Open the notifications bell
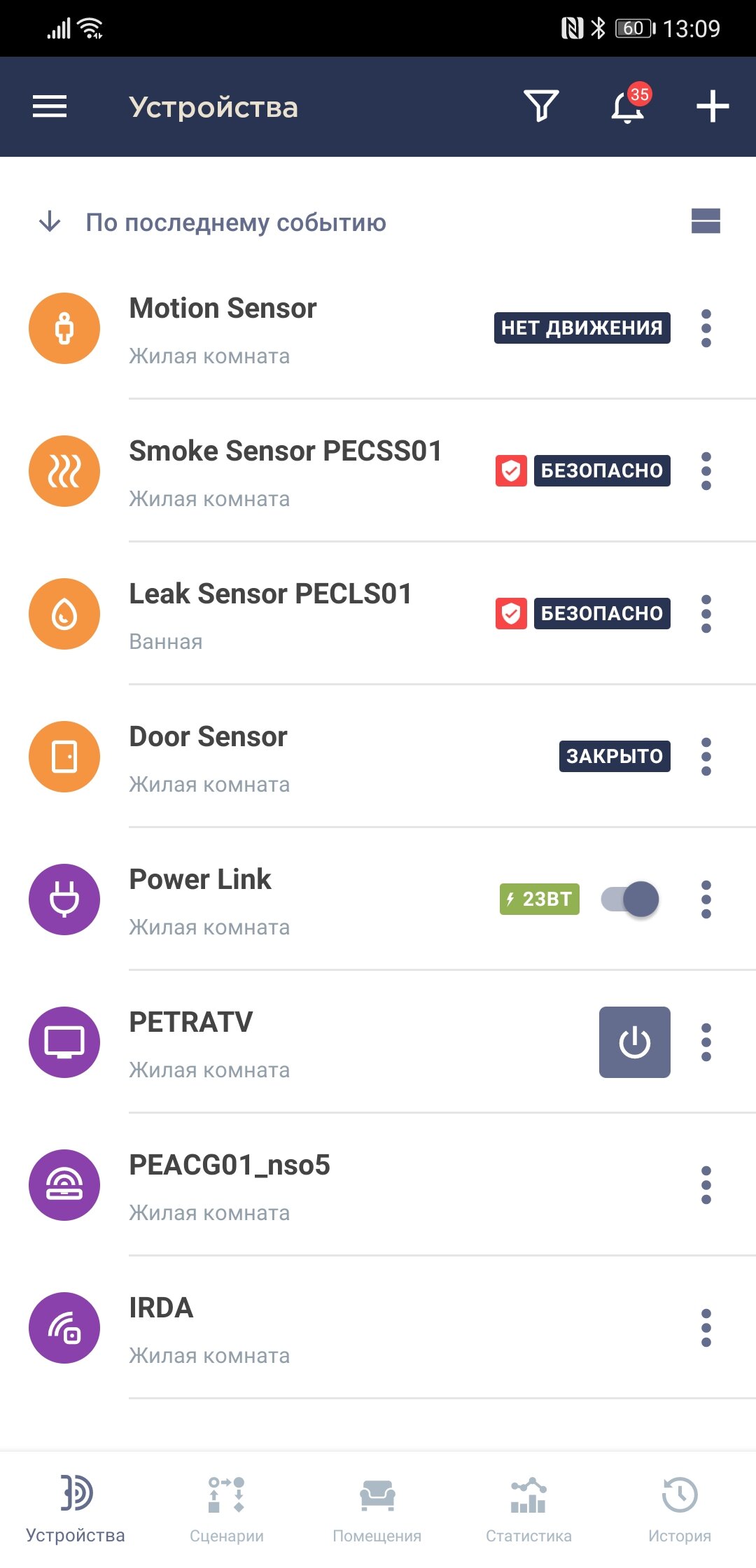Screen dimensions: 756x1568 (628, 106)
